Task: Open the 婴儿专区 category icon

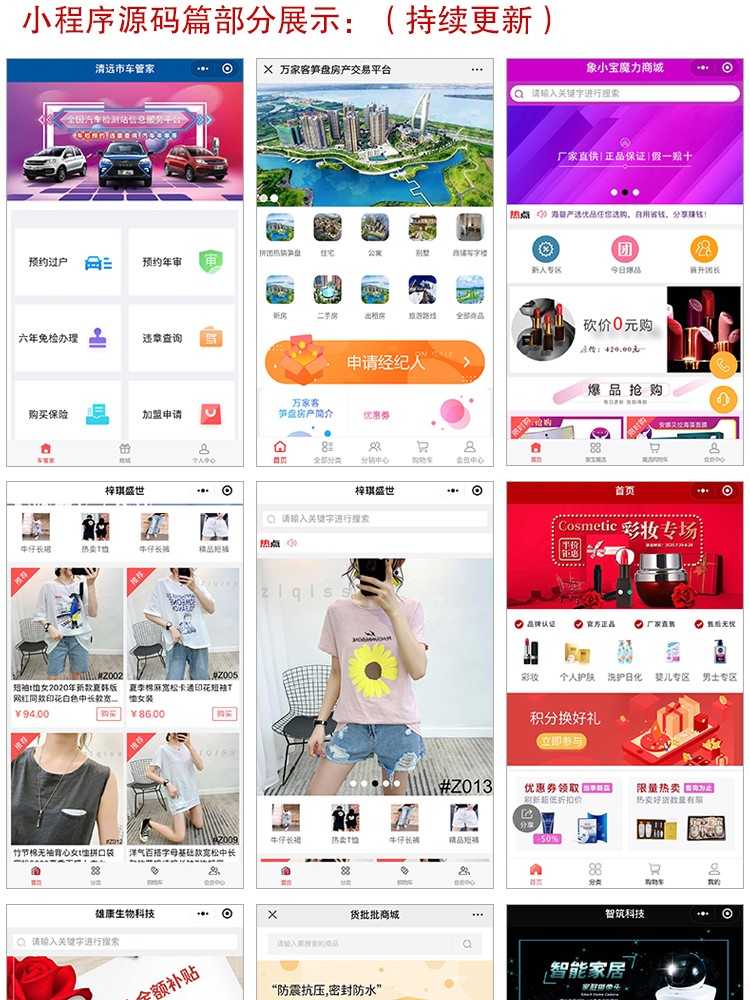Action: (x=671, y=653)
